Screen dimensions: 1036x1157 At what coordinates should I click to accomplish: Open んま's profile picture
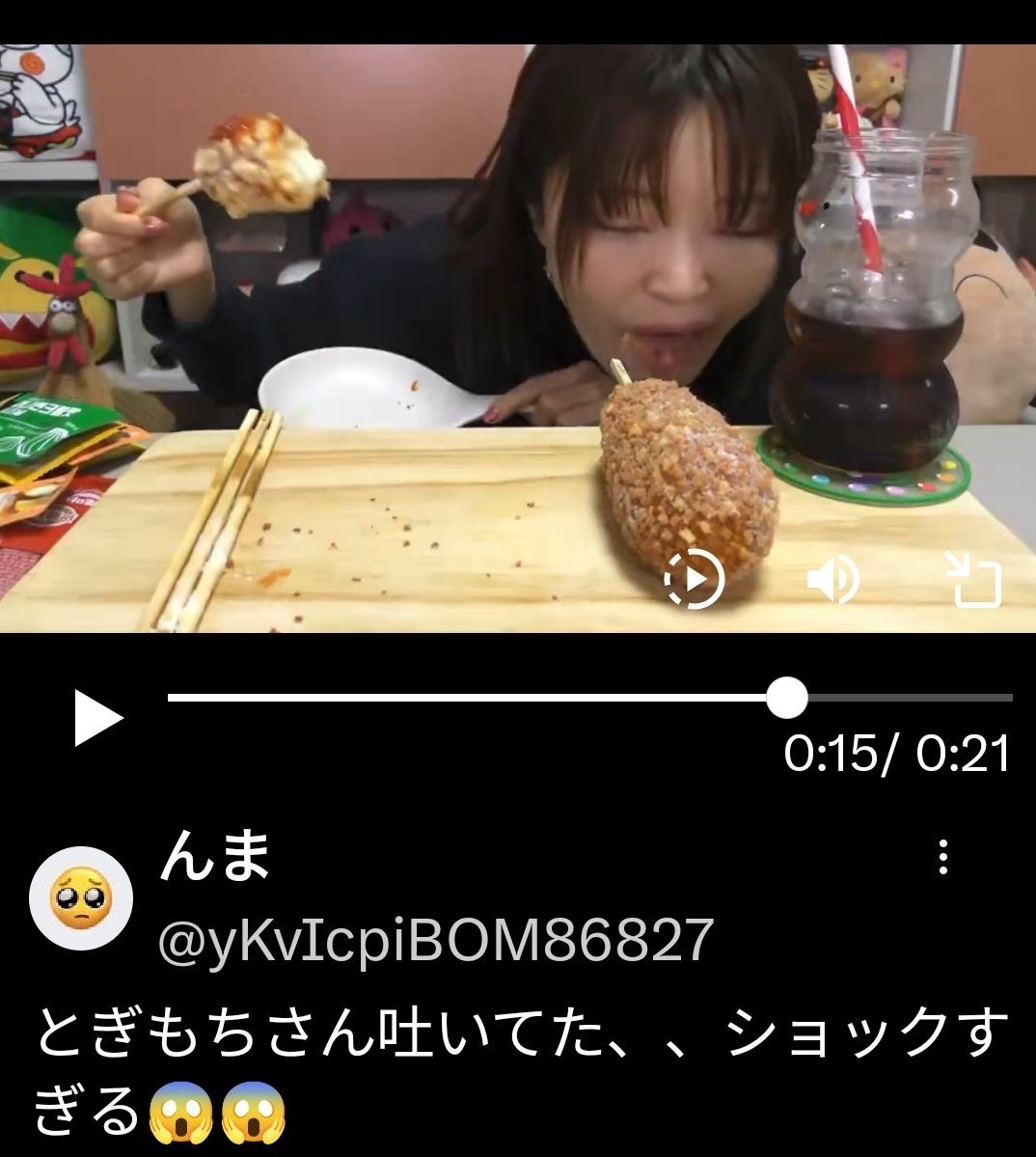coord(82,899)
